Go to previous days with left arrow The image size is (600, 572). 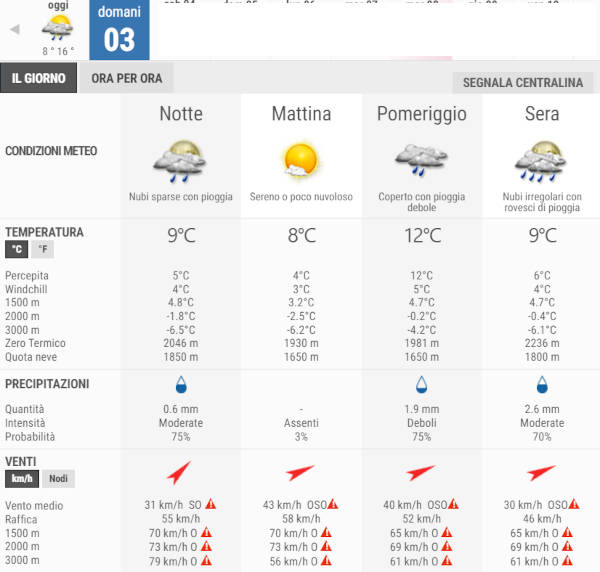click(14, 29)
